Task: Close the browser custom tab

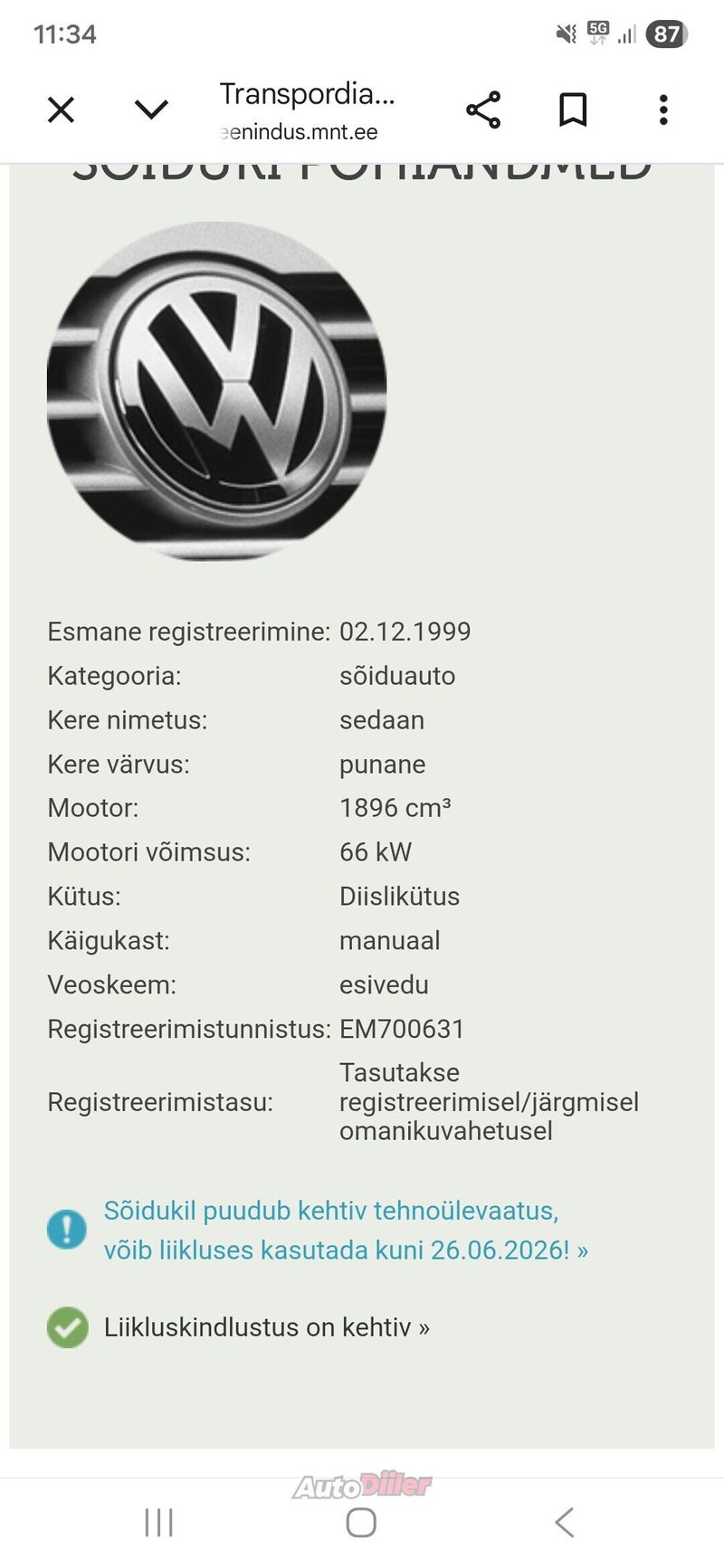Action: pos(61,110)
